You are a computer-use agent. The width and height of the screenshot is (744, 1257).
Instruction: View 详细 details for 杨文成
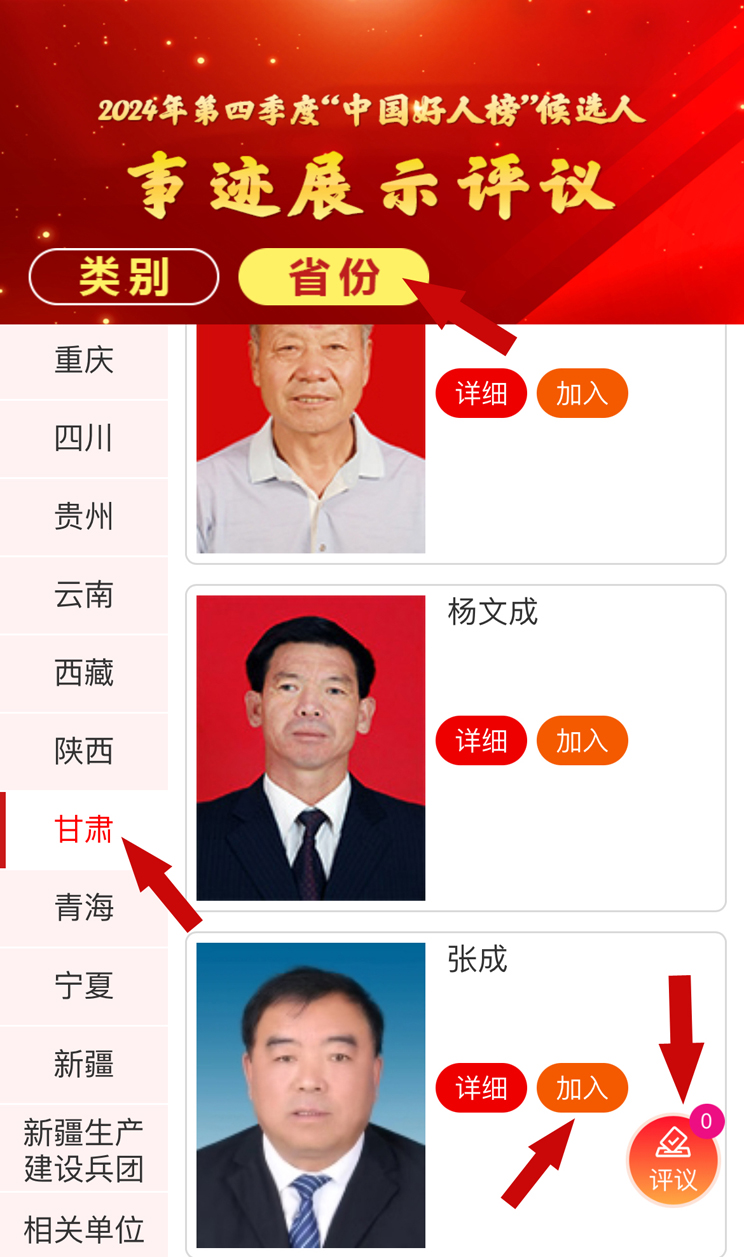point(481,741)
